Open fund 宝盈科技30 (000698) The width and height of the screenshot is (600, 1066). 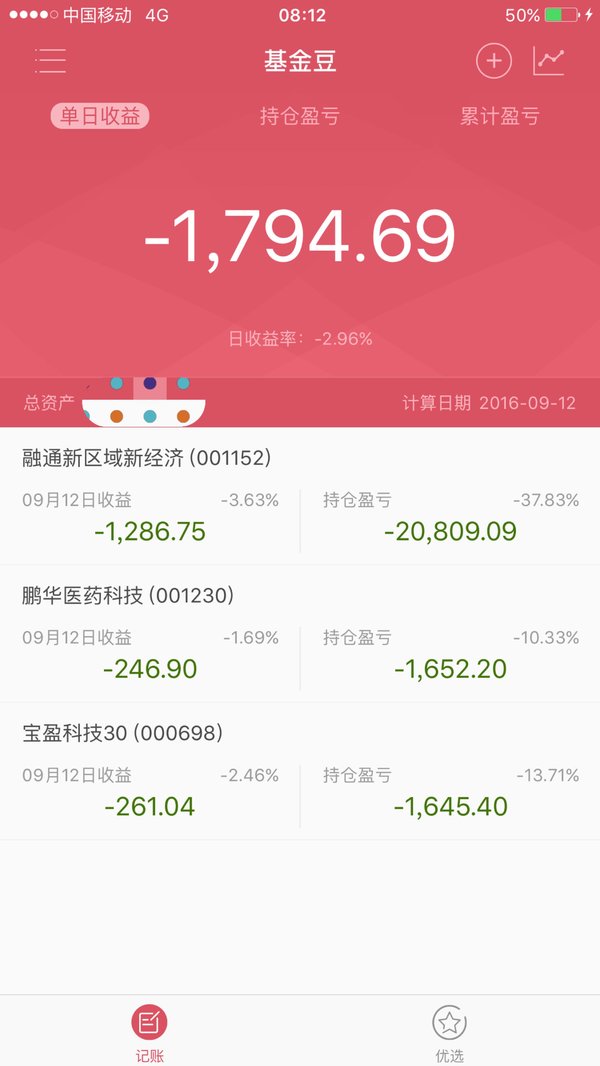point(300,771)
